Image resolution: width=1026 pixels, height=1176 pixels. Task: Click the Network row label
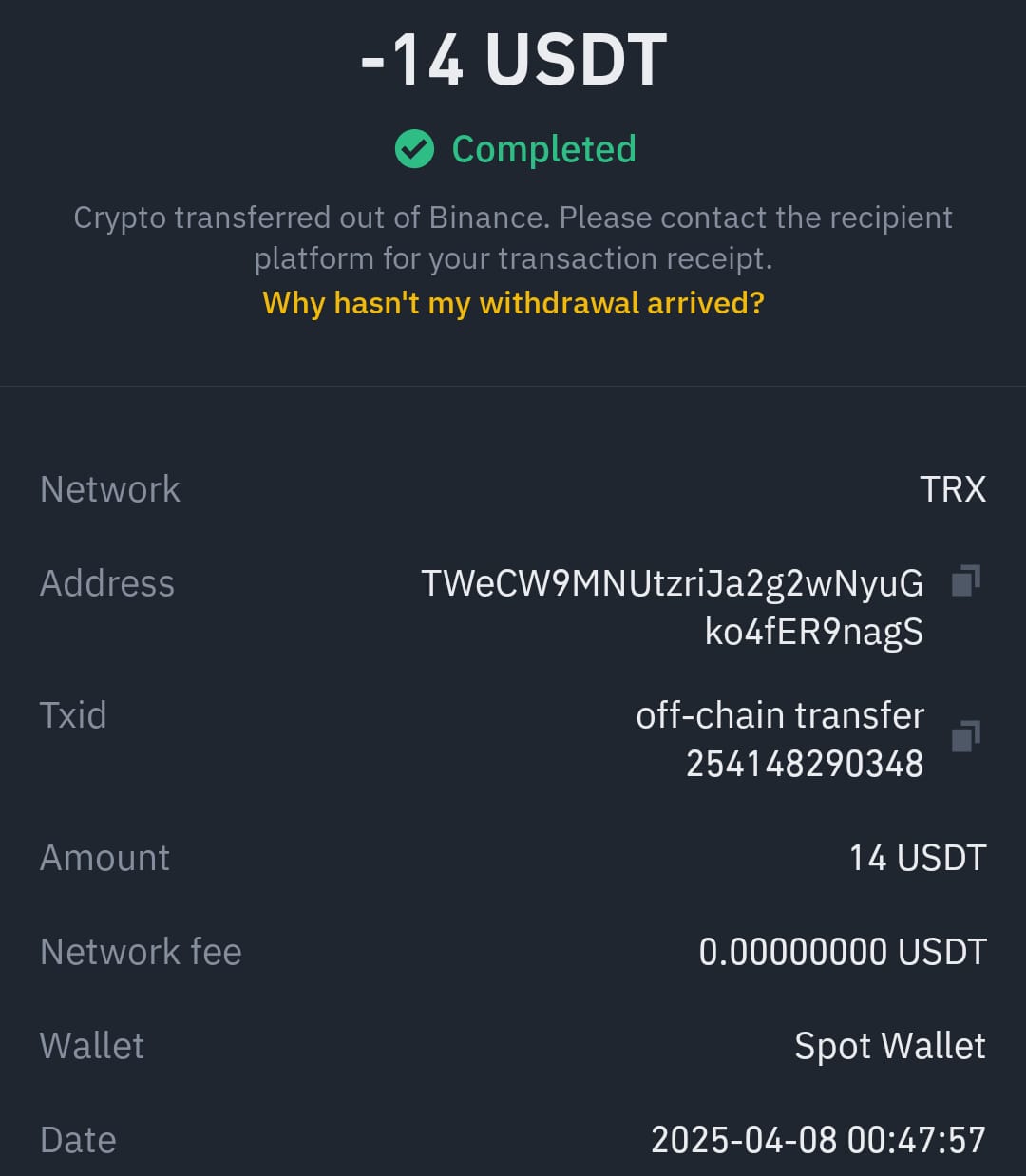click(x=109, y=489)
